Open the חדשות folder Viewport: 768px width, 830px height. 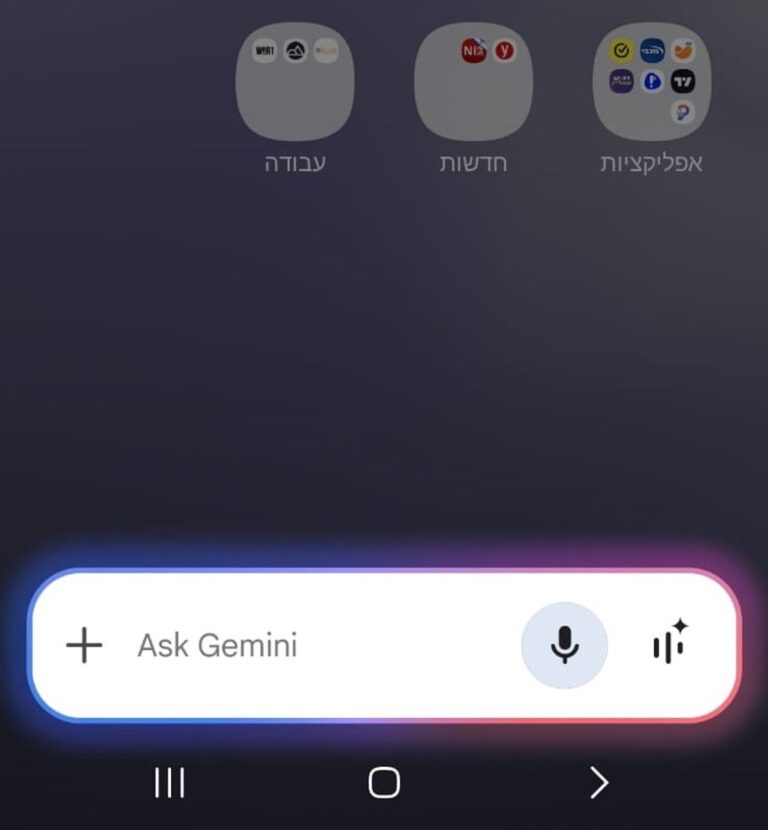coord(473,82)
